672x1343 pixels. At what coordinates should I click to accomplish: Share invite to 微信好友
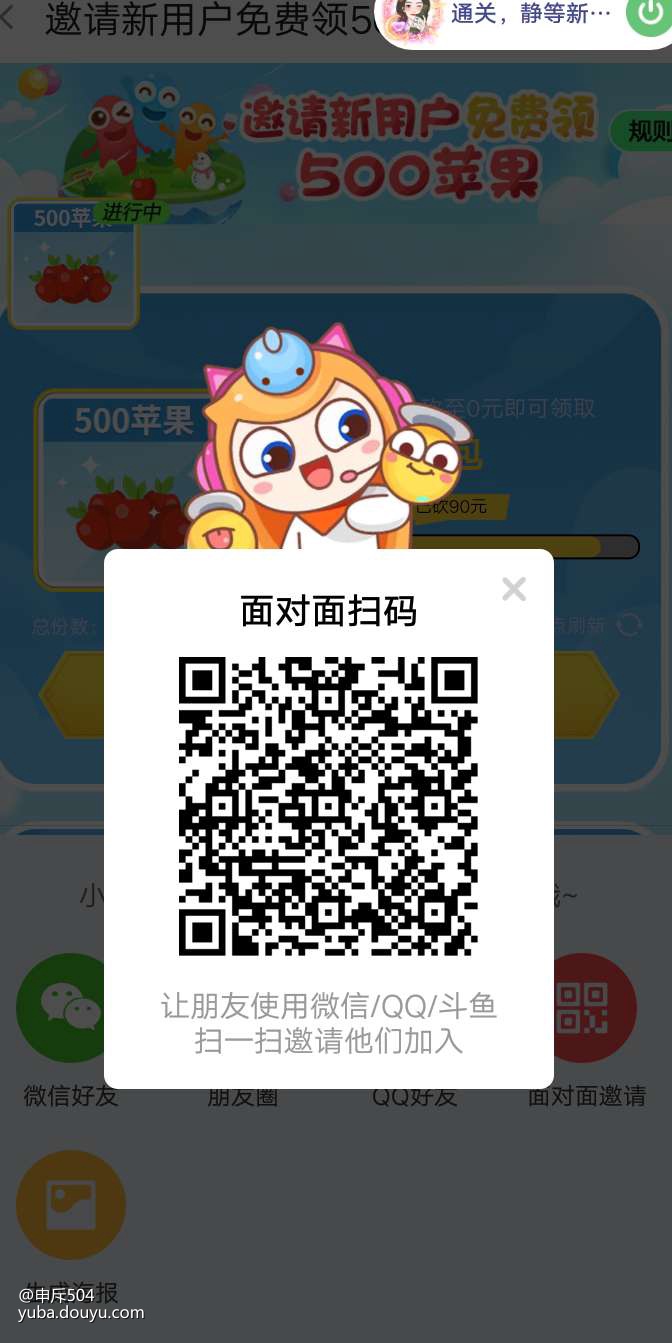[70, 1008]
